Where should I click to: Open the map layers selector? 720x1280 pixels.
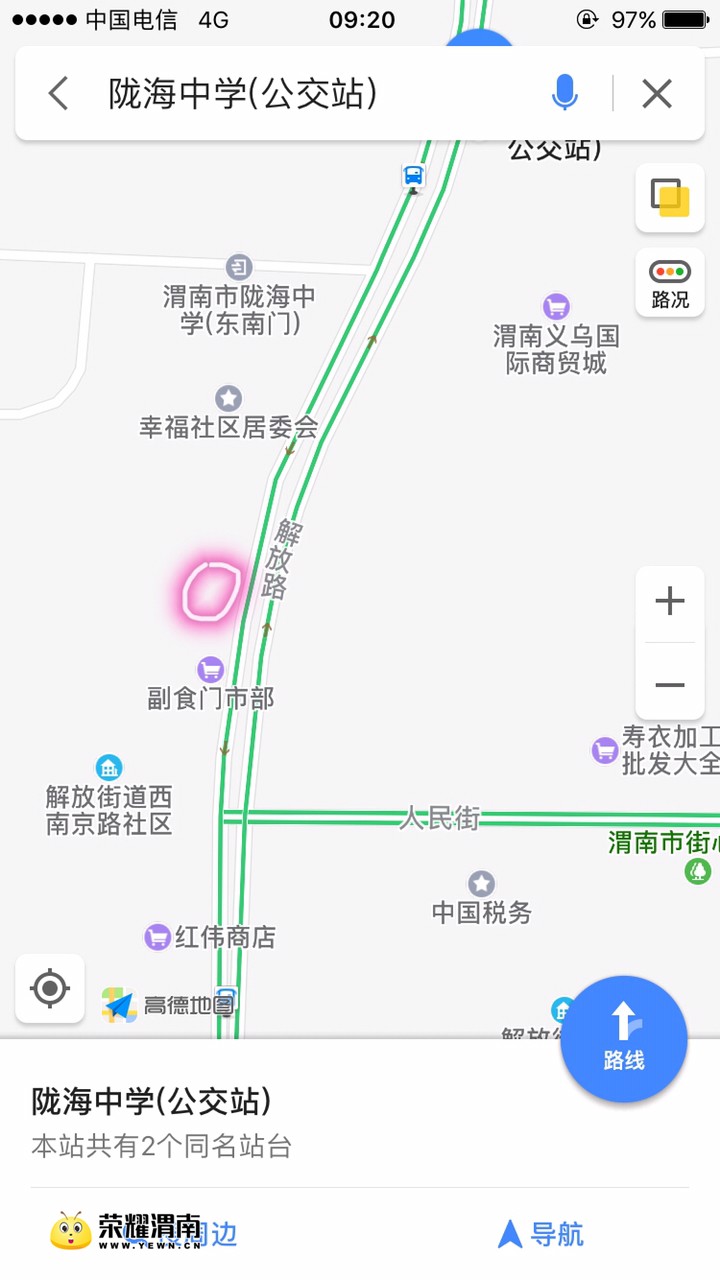pos(670,197)
